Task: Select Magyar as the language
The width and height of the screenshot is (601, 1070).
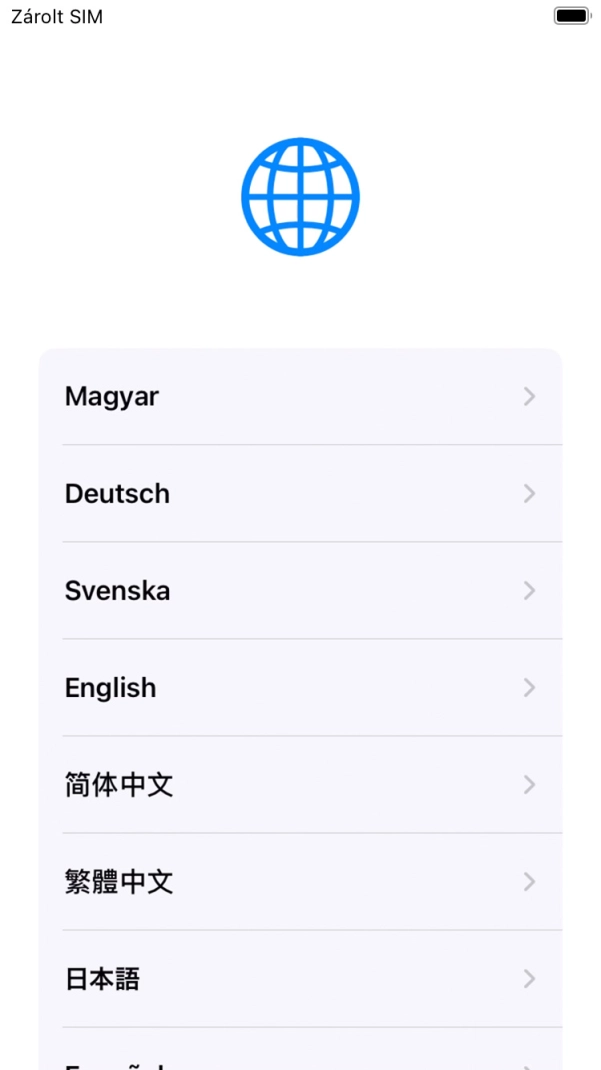Action: click(300, 397)
